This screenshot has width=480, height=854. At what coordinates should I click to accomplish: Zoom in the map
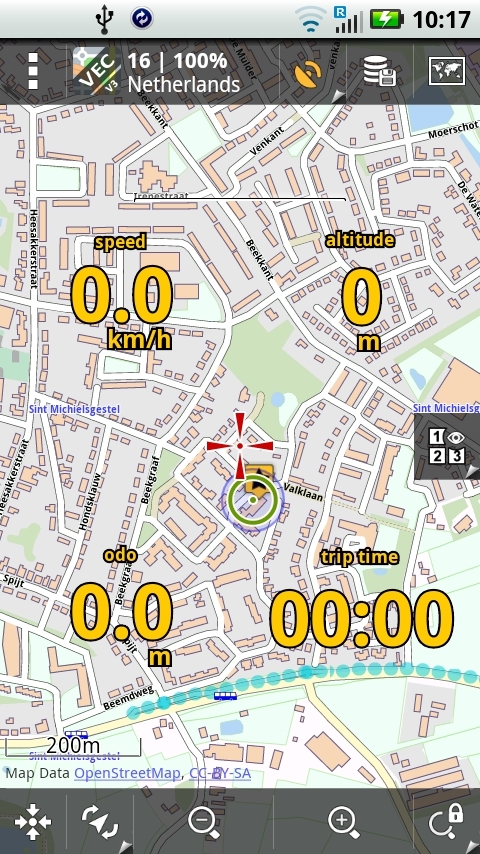pyautogui.click(x=343, y=821)
